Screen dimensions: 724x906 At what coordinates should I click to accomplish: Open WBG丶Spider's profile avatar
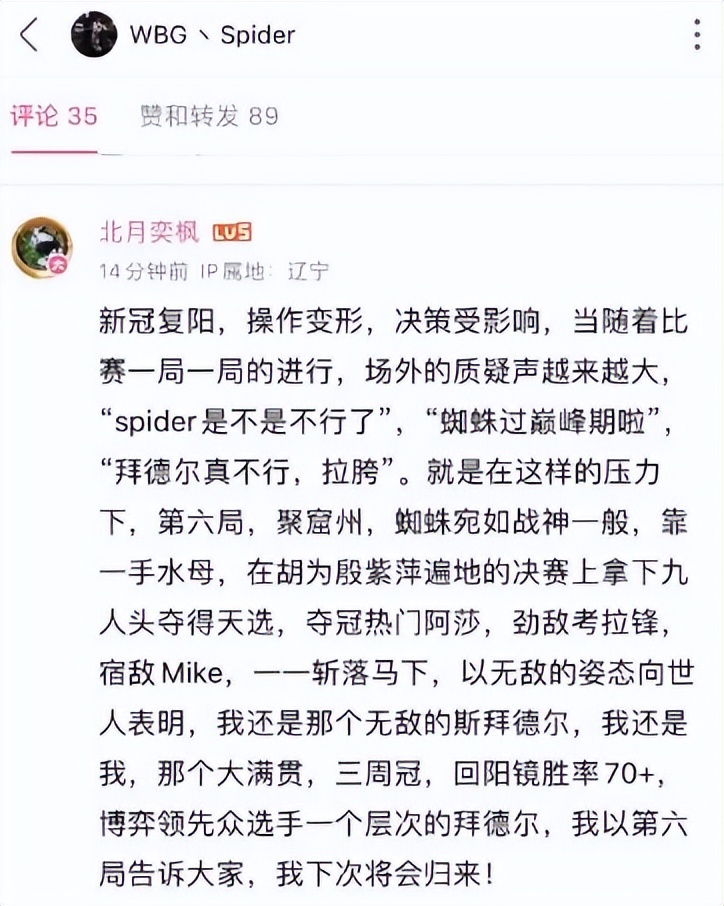pos(94,35)
